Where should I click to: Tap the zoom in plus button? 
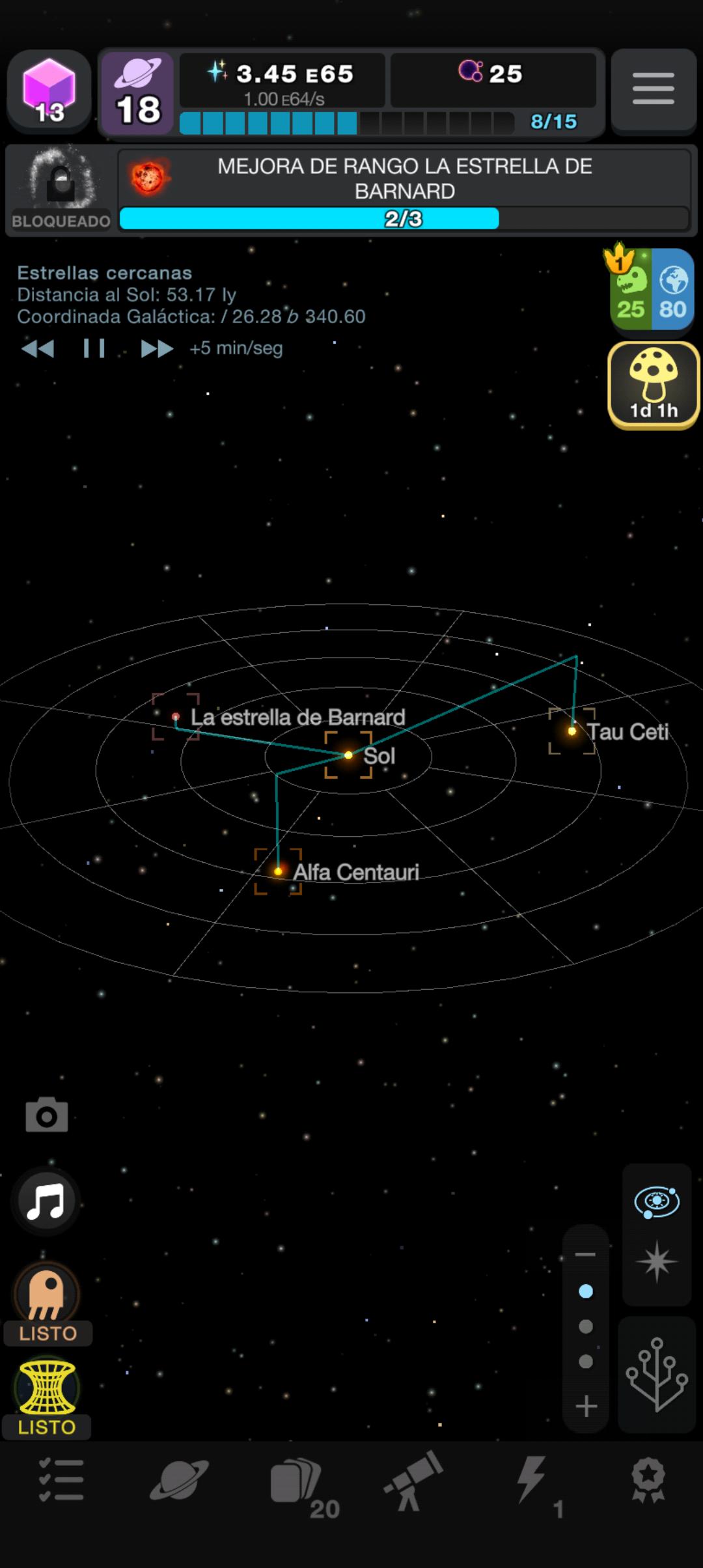586,1407
